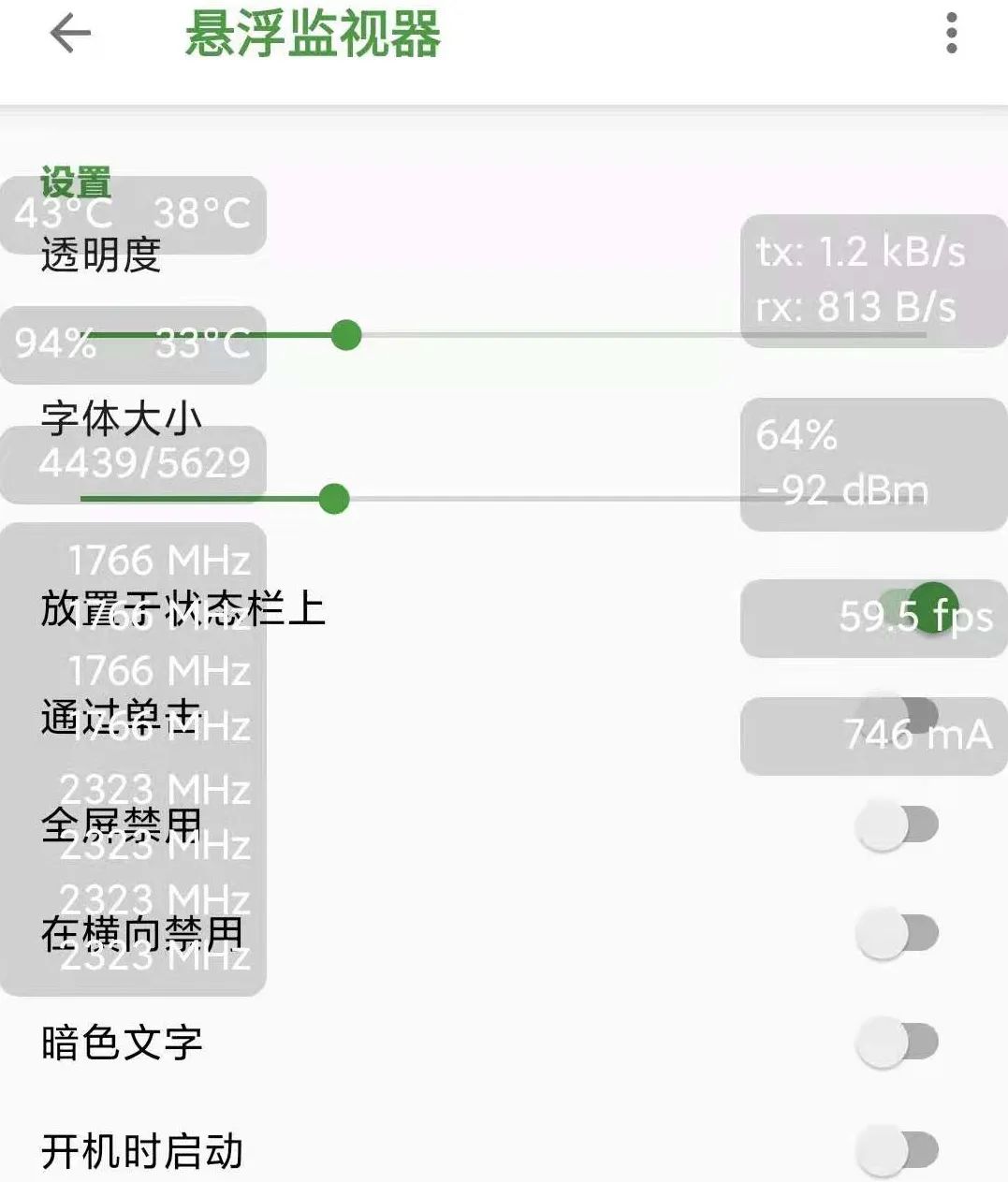The height and width of the screenshot is (1182, 1008).
Task: Turn on the 全屏禁用 switch
Action: pos(897,824)
